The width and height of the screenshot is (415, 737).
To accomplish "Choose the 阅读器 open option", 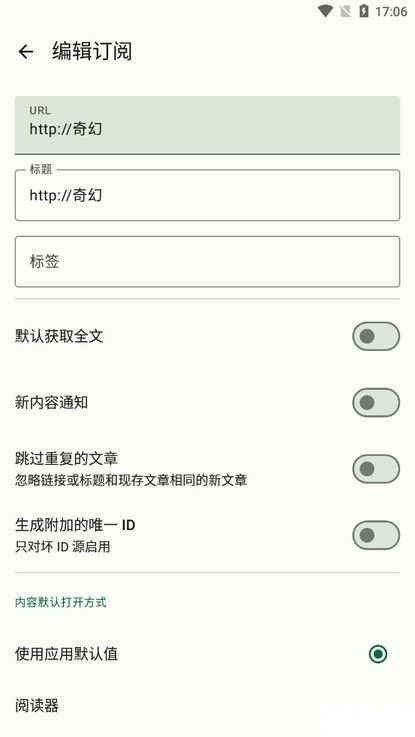I will [x=207, y=706].
